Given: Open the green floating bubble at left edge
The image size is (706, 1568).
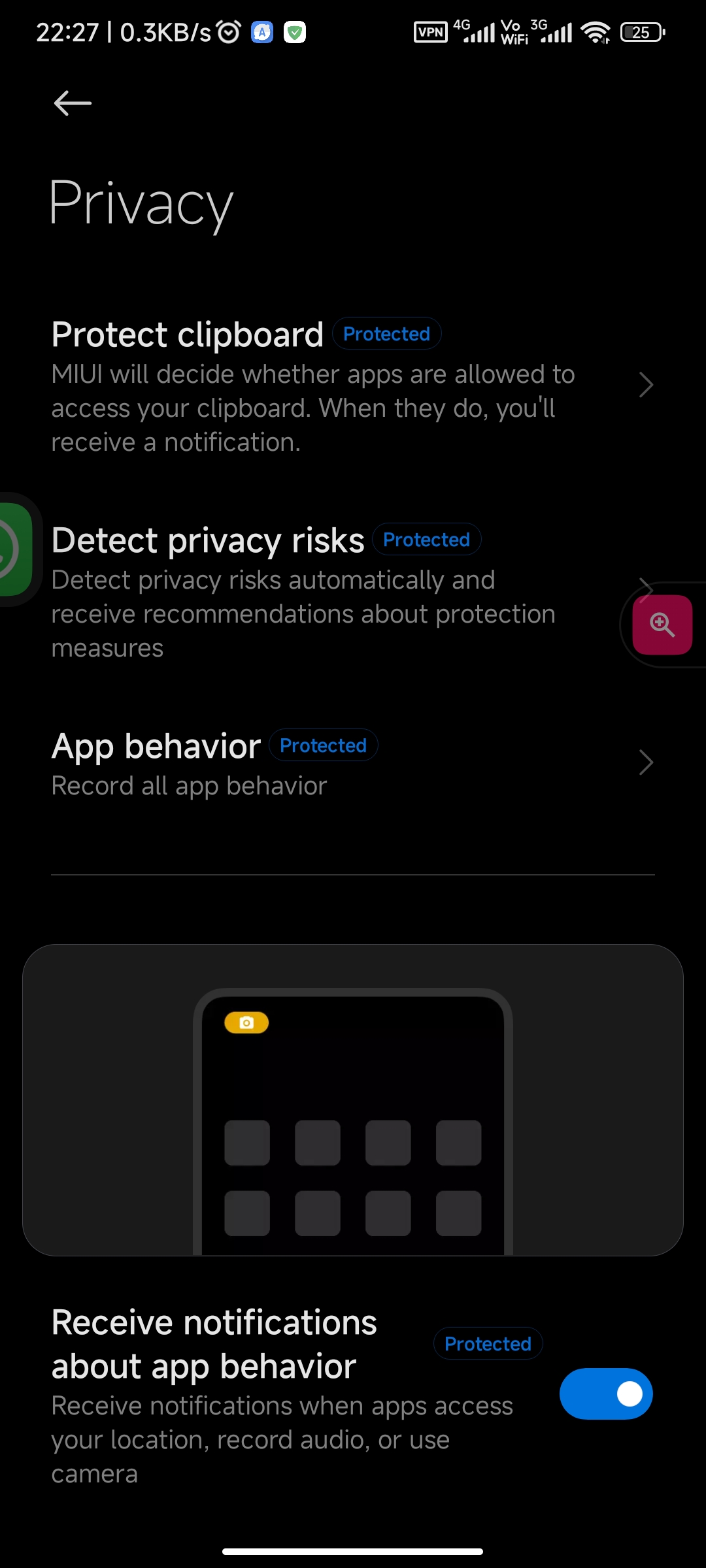Looking at the screenshot, I should (x=14, y=549).
